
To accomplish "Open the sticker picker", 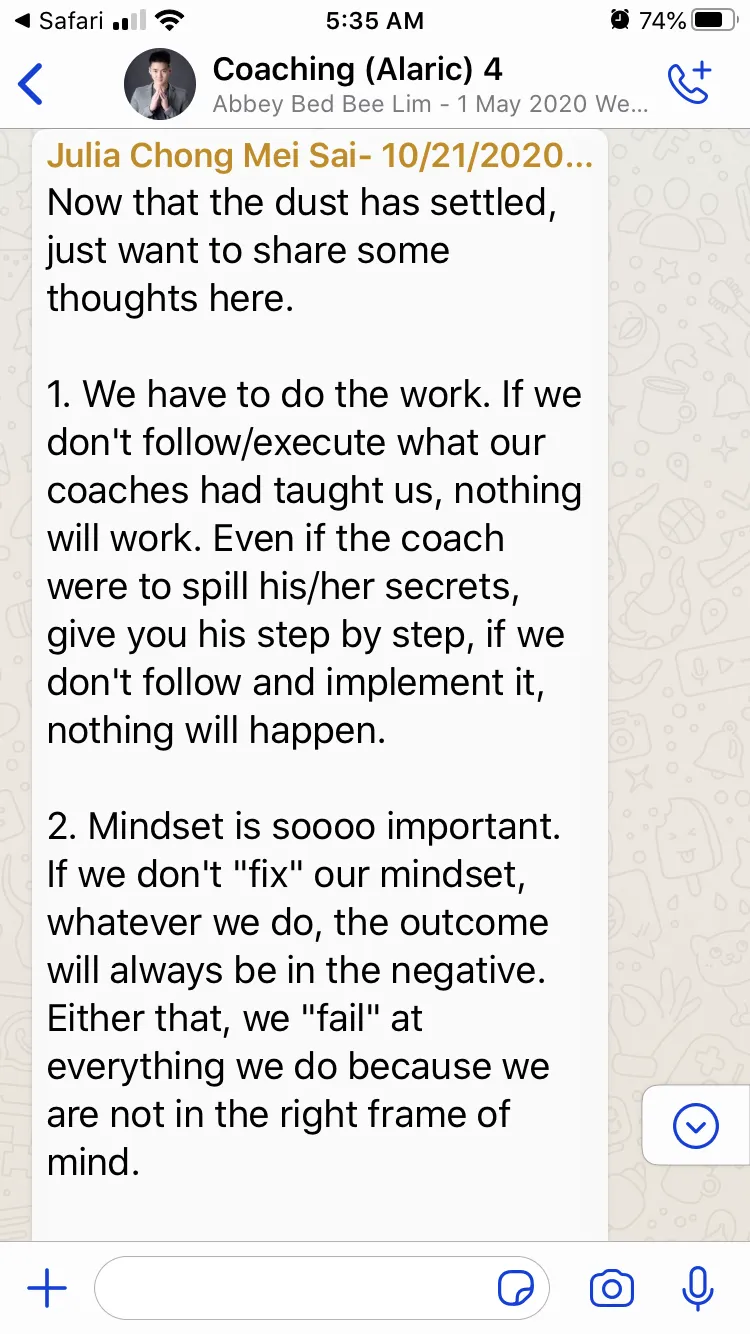I will 516,1289.
